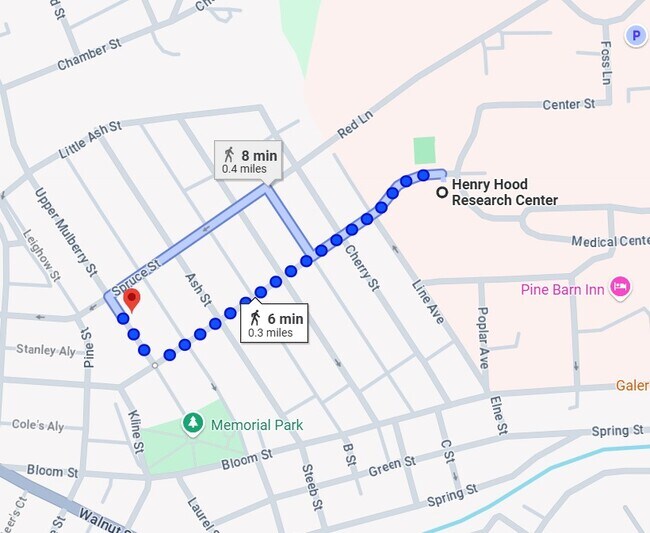Viewport: 650px width, 533px height.
Task: Select the 8 min walking route
Action: [x=249, y=161]
